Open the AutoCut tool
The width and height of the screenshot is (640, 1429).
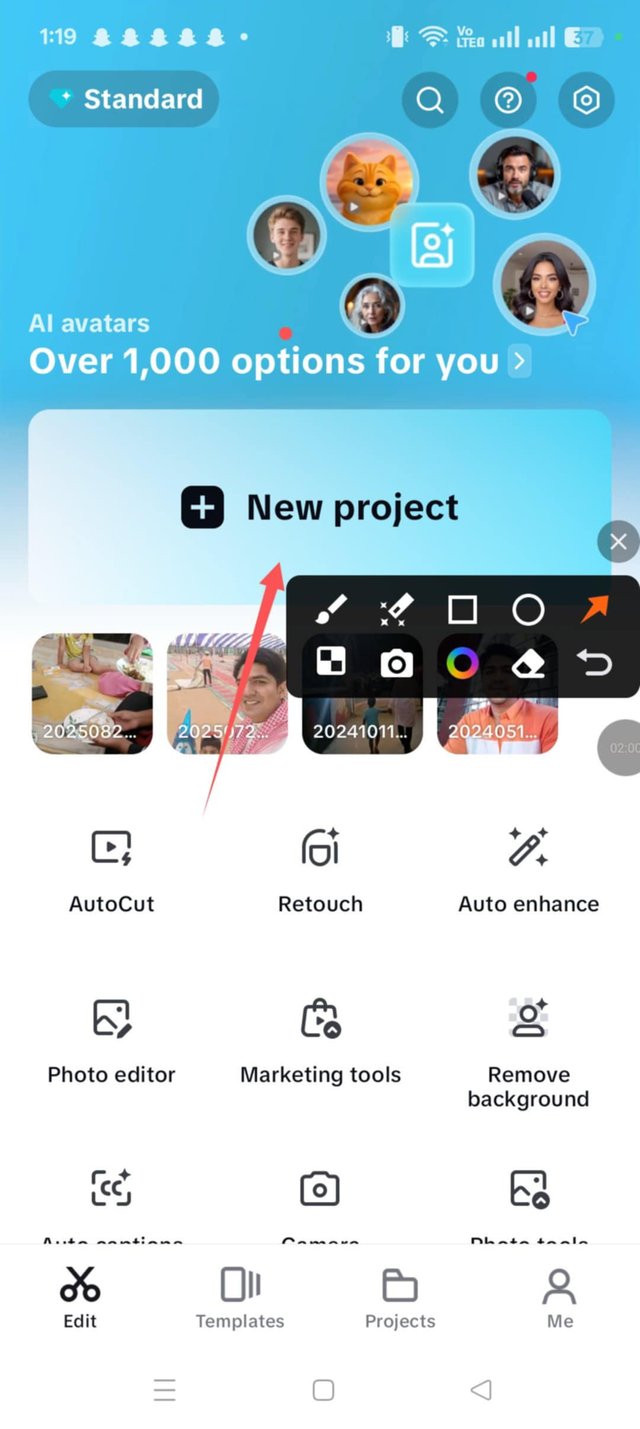(112, 870)
